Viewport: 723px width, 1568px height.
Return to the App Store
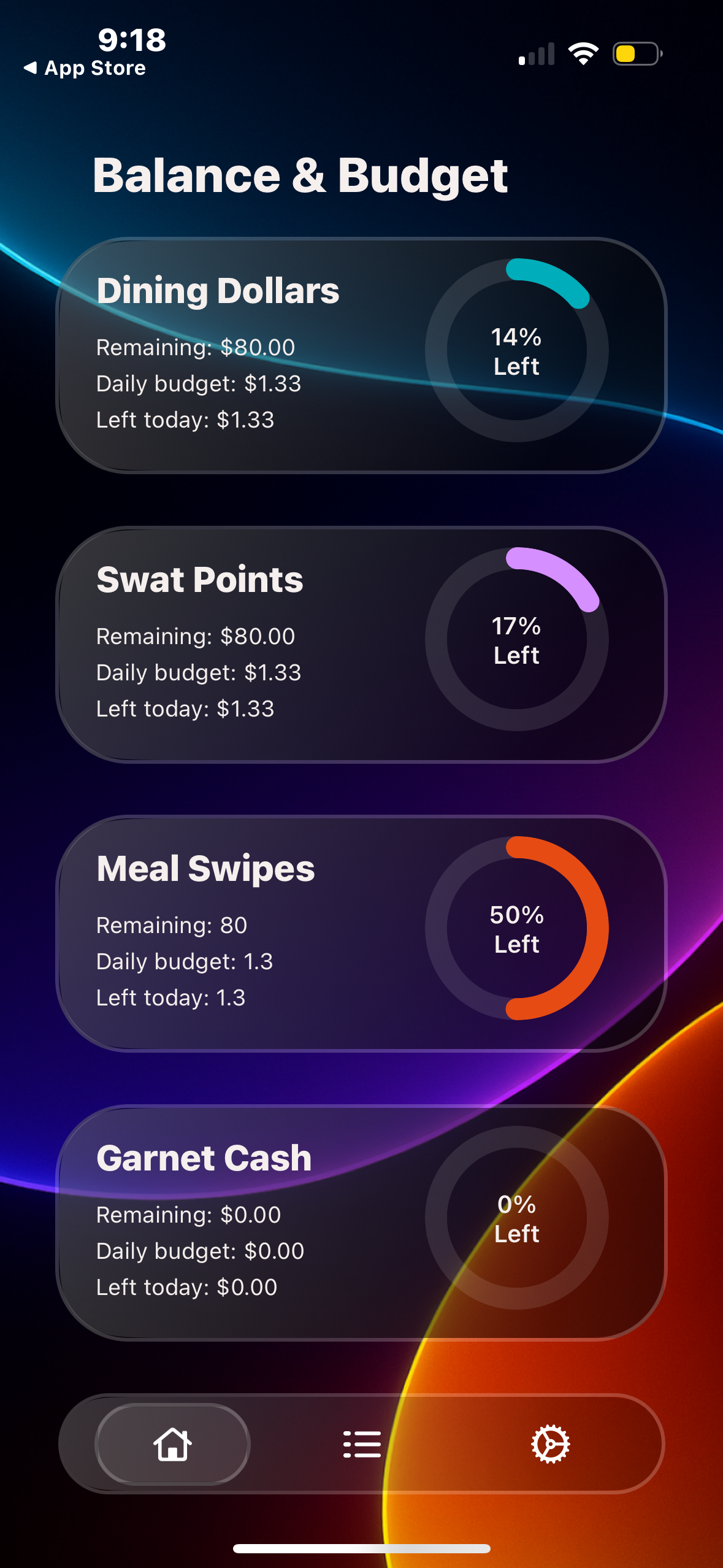[x=85, y=68]
